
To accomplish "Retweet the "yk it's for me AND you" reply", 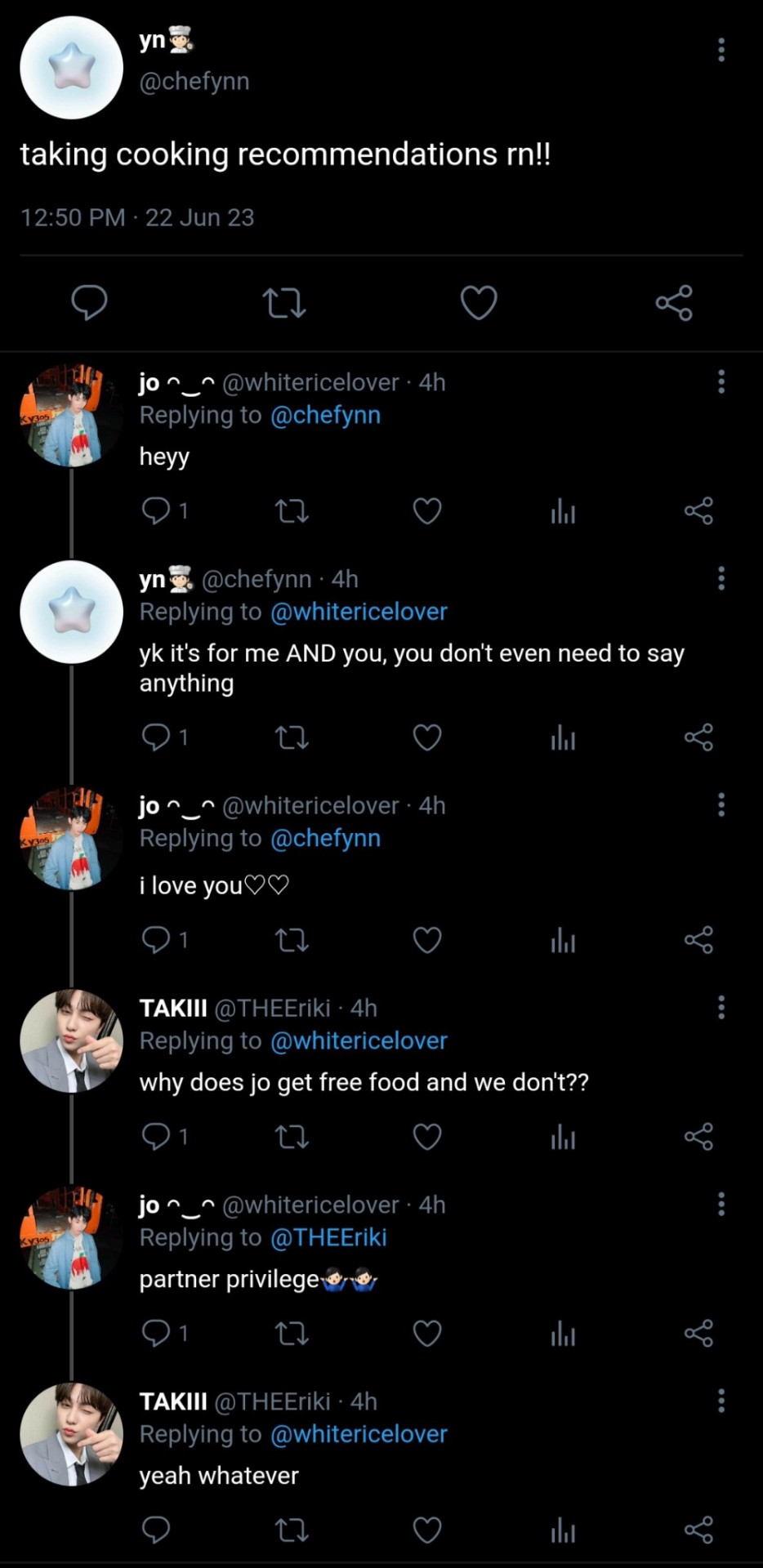I will click(x=292, y=738).
